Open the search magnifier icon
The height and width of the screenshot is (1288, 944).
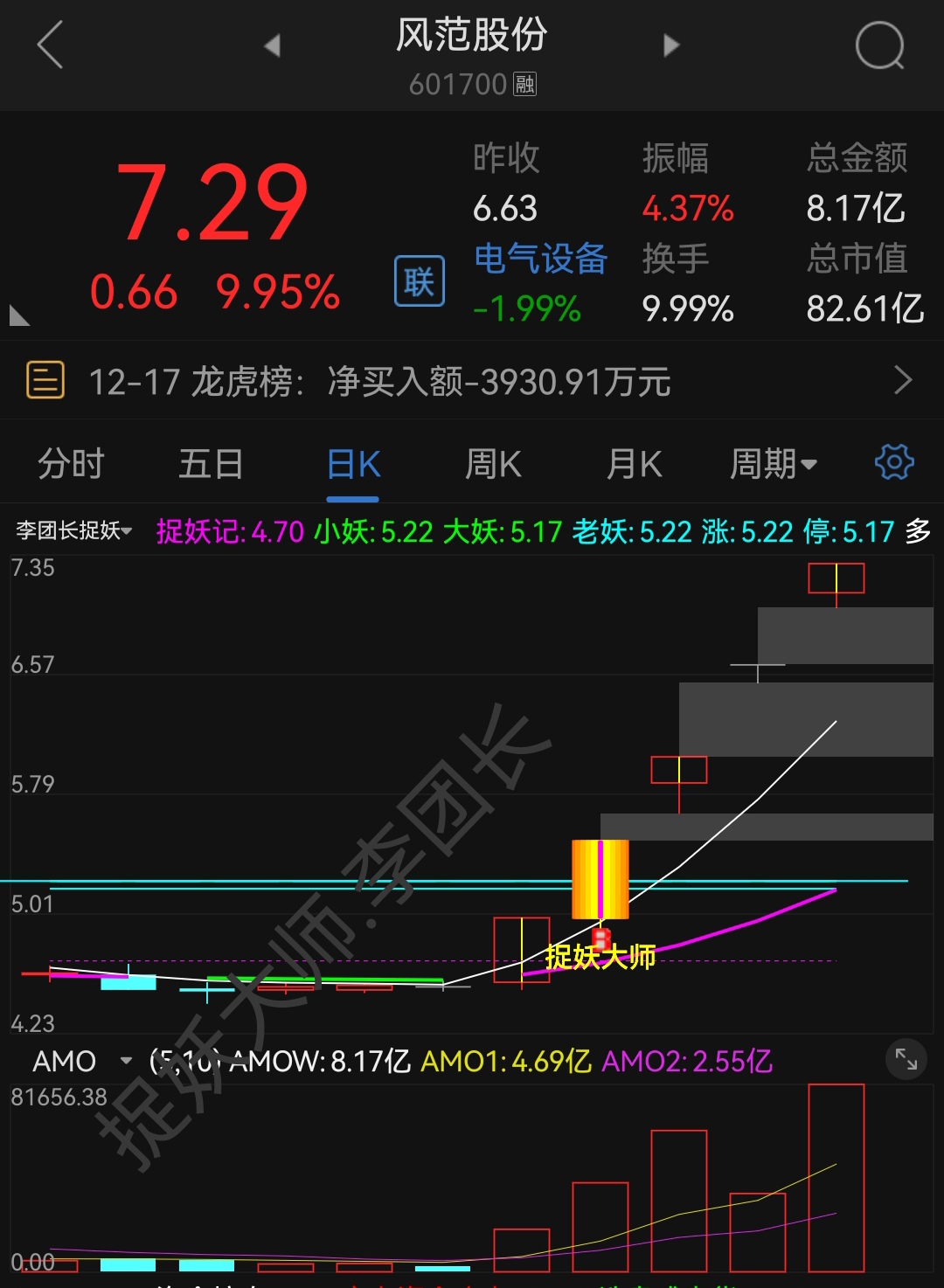click(879, 45)
